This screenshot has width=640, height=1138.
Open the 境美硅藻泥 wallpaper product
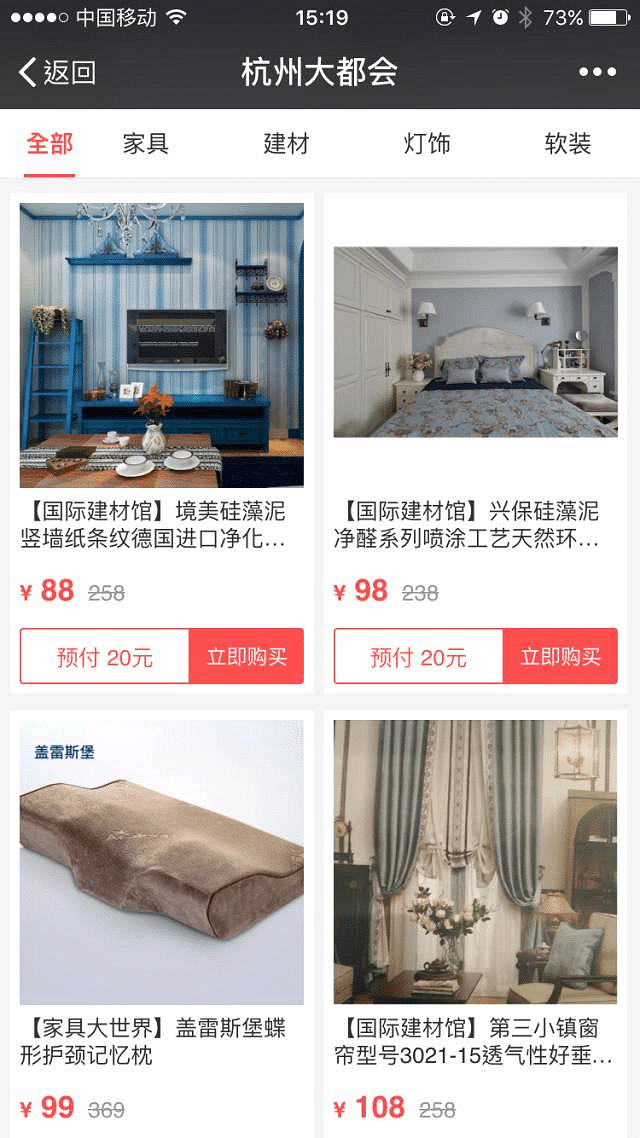click(x=162, y=346)
